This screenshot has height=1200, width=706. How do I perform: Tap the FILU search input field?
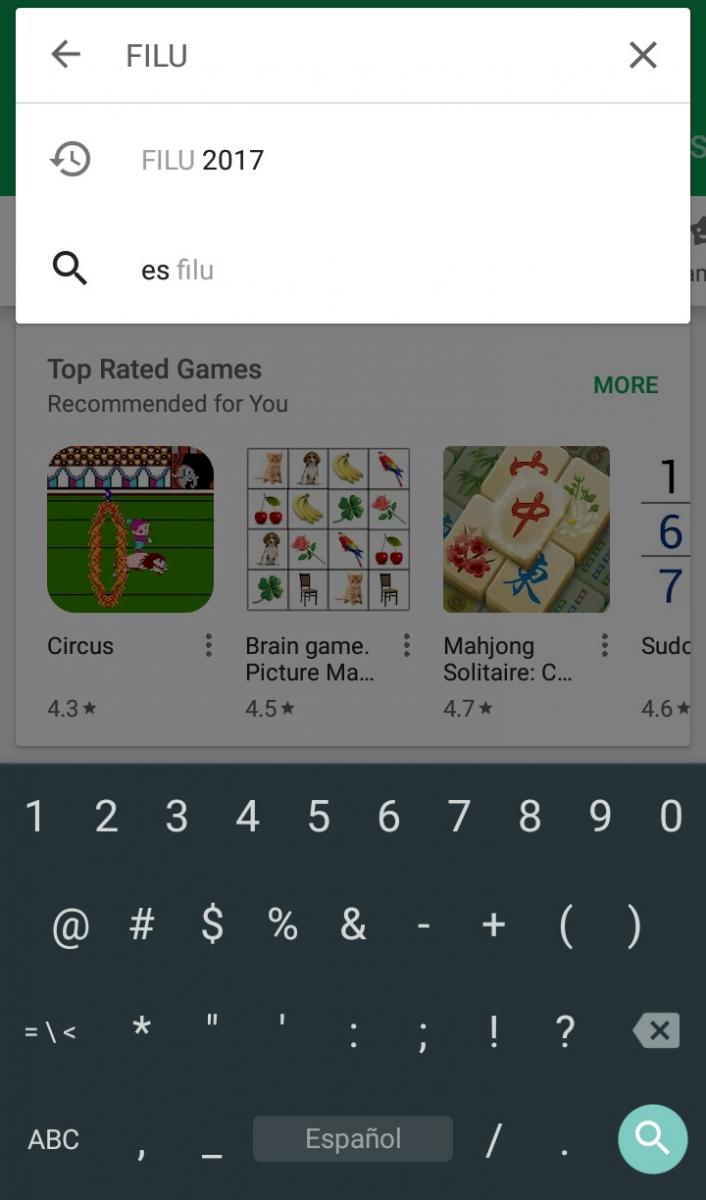pos(360,56)
